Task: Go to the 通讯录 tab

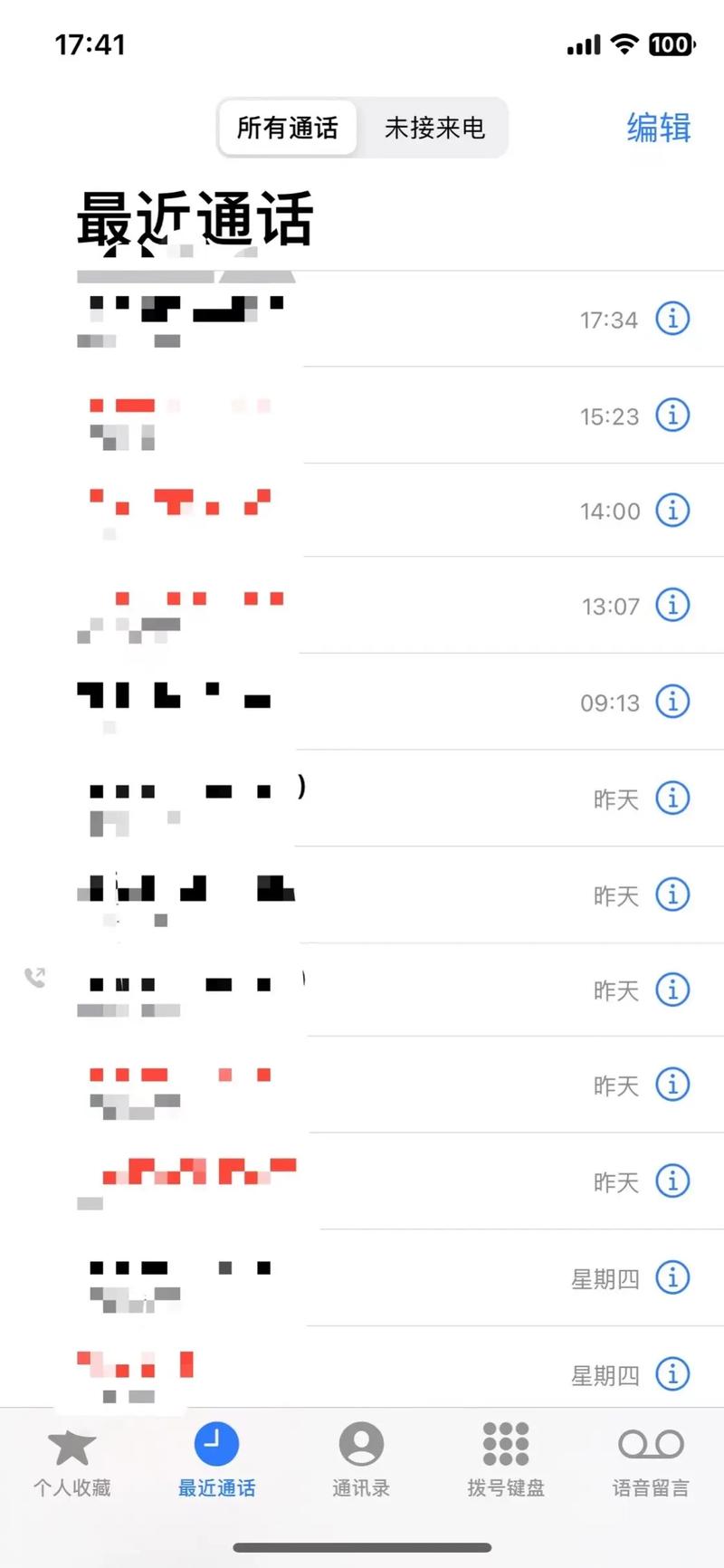Action: click(x=361, y=1459)
